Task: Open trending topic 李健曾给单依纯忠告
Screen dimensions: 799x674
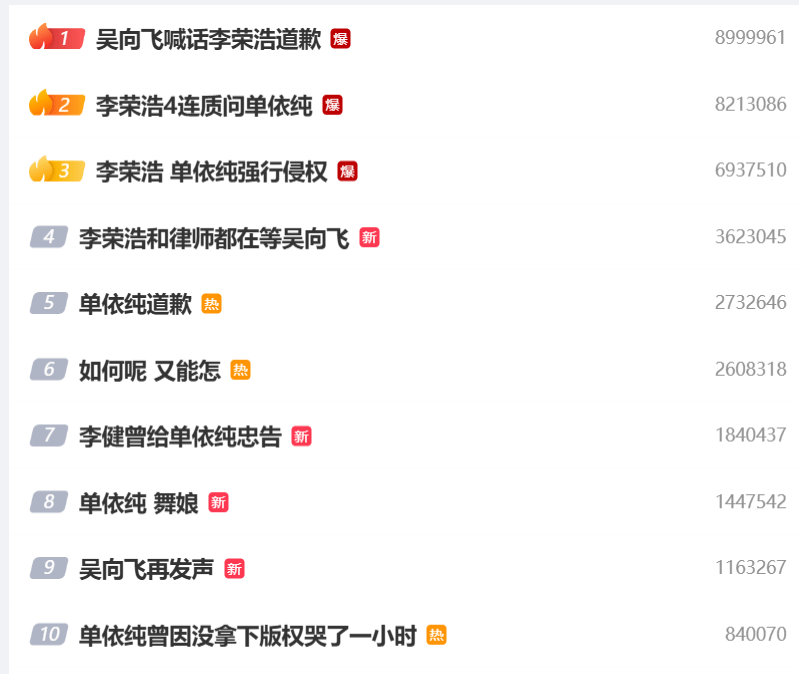Action: (180, 436)
